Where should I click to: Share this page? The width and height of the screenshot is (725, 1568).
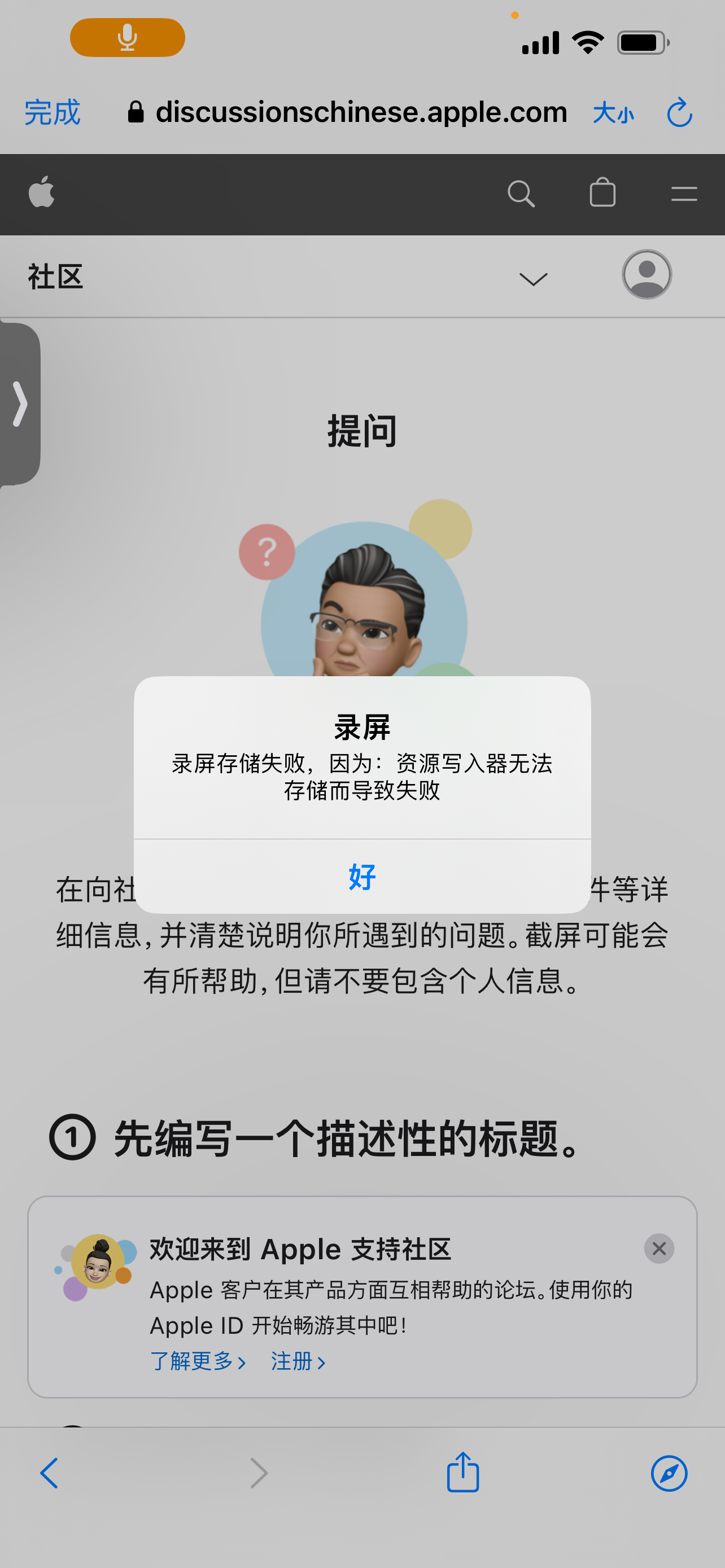[x=462, y=1473]
